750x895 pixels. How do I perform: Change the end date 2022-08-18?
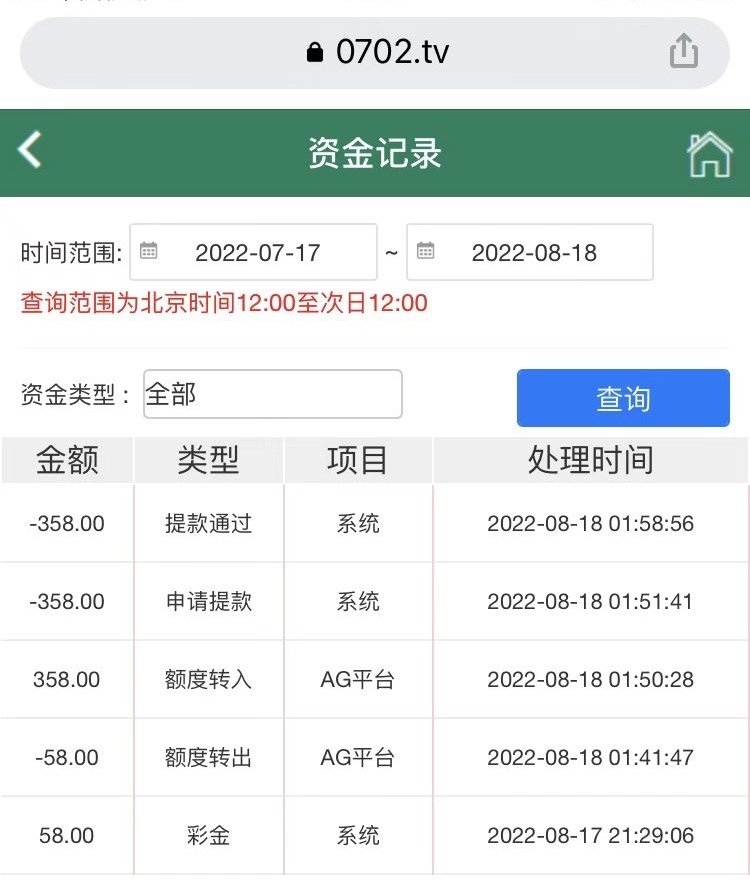point(531,252)
